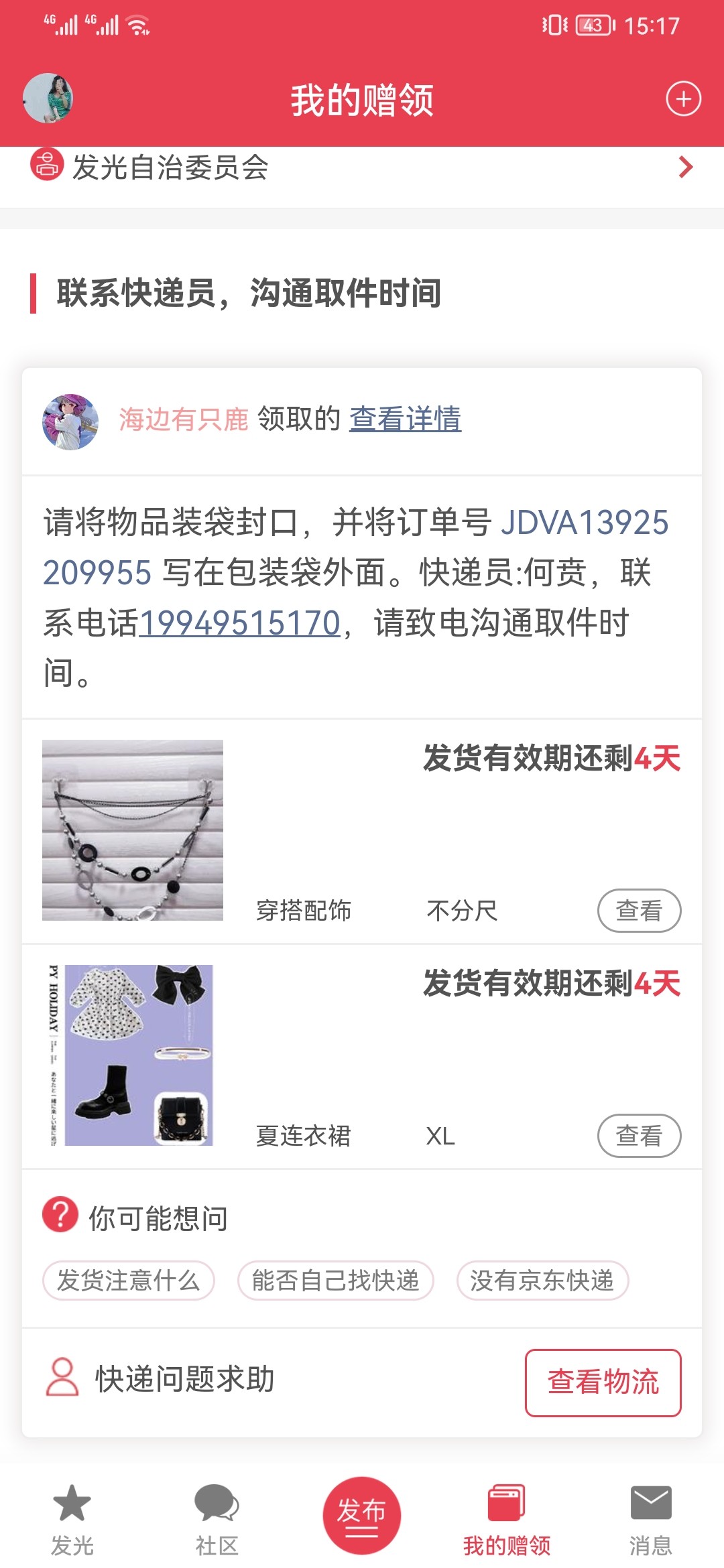Select 没有京东快递 question chip

click(542, 1281)
